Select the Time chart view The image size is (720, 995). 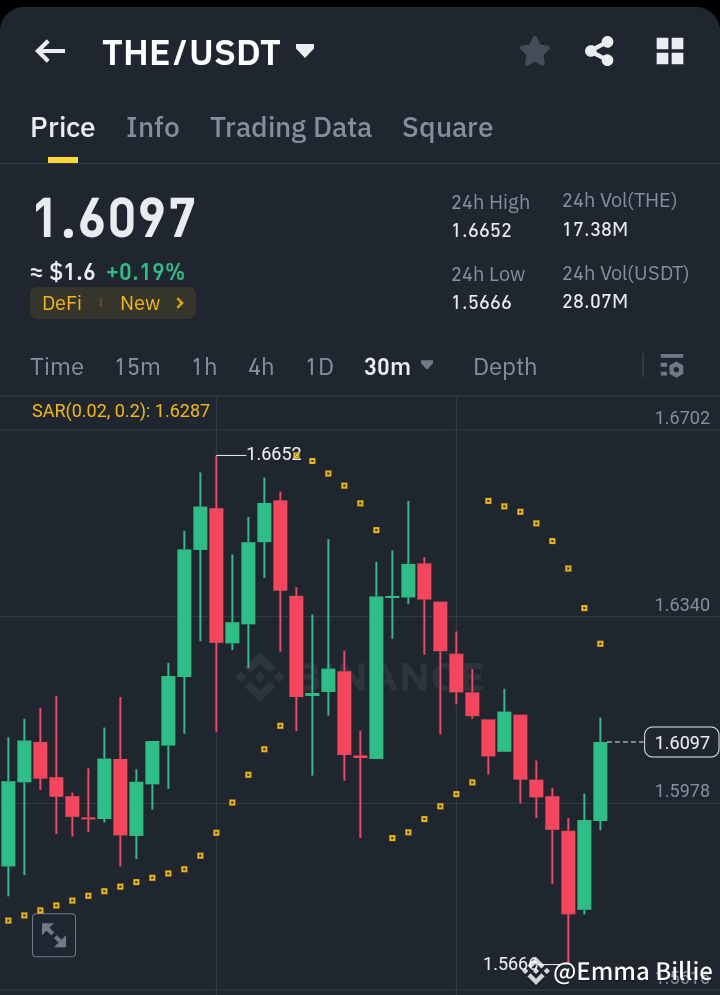pyautogui.click(x=56, y=366)
